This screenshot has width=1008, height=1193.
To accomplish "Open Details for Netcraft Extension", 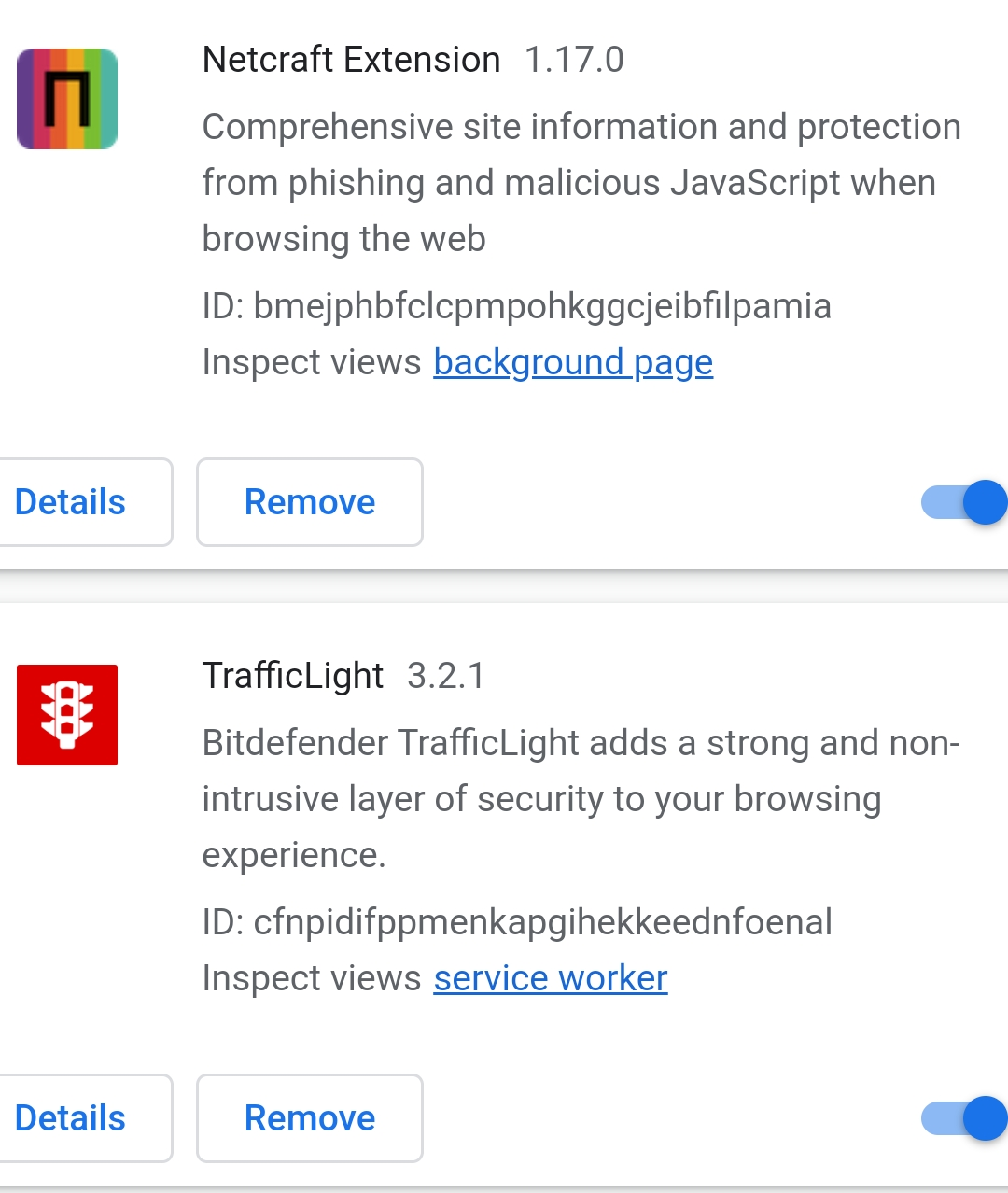I will (x=72, y=502).
